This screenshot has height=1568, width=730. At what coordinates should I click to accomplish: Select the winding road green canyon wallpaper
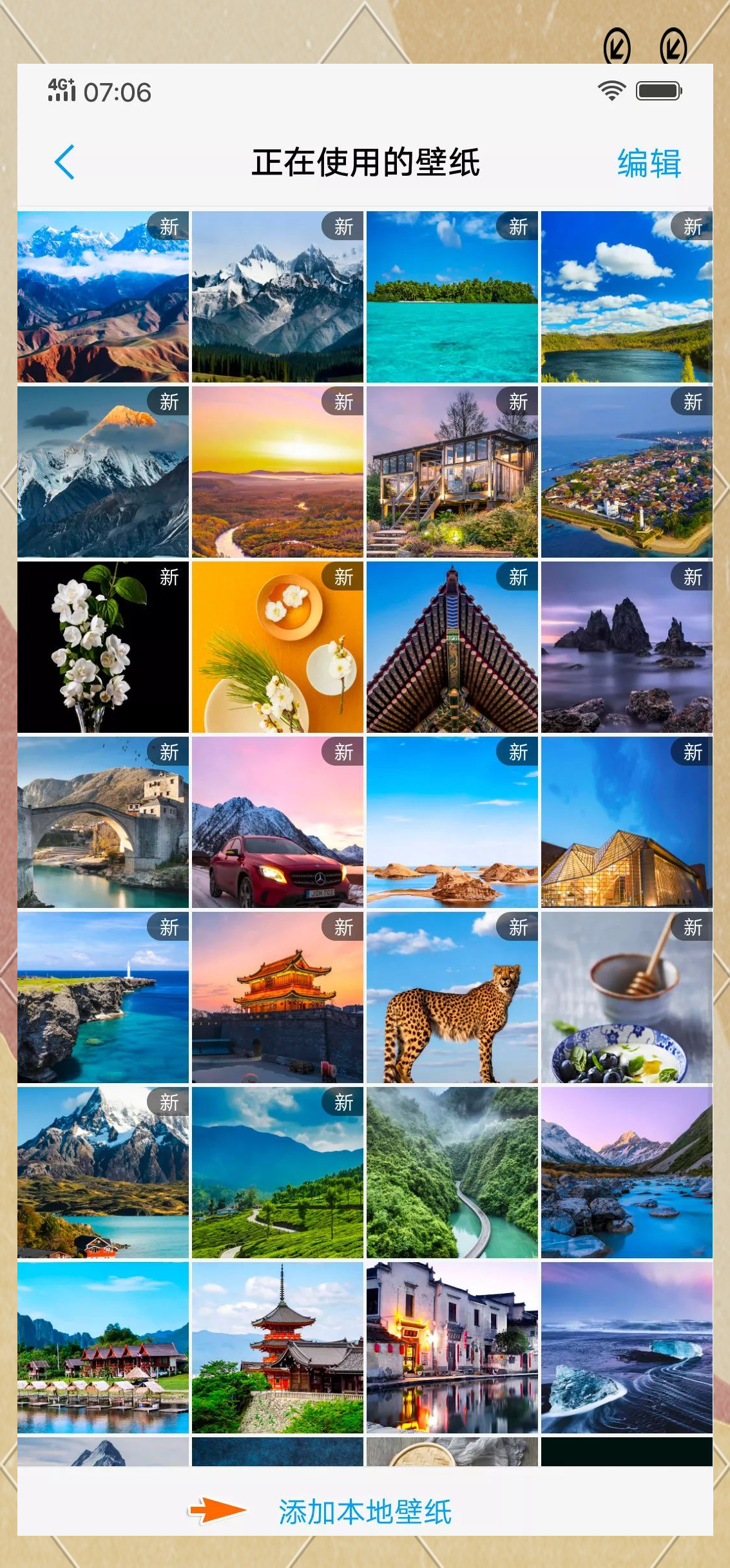pos(452,1173)
